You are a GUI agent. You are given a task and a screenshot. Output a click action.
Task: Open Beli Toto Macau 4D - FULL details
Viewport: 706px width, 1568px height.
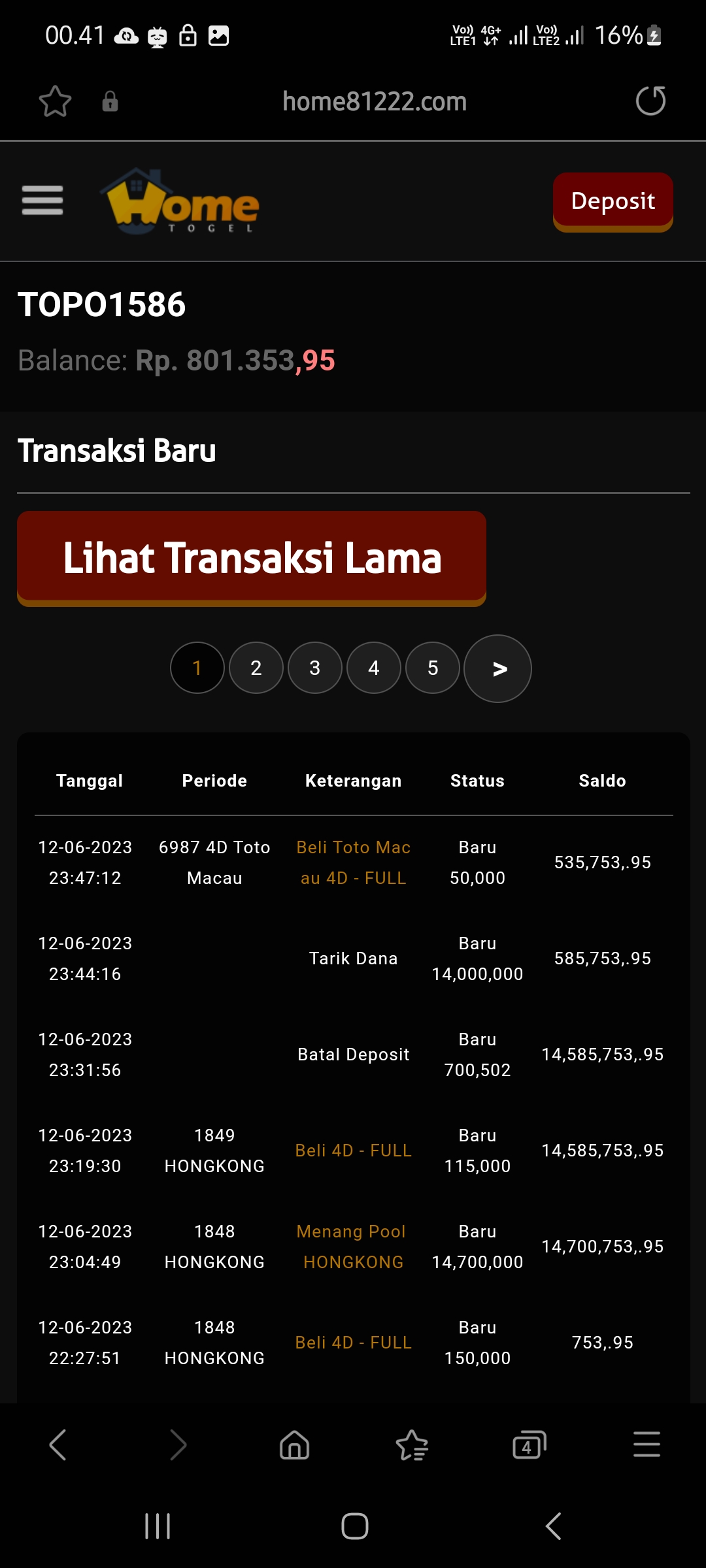point(353,862)
